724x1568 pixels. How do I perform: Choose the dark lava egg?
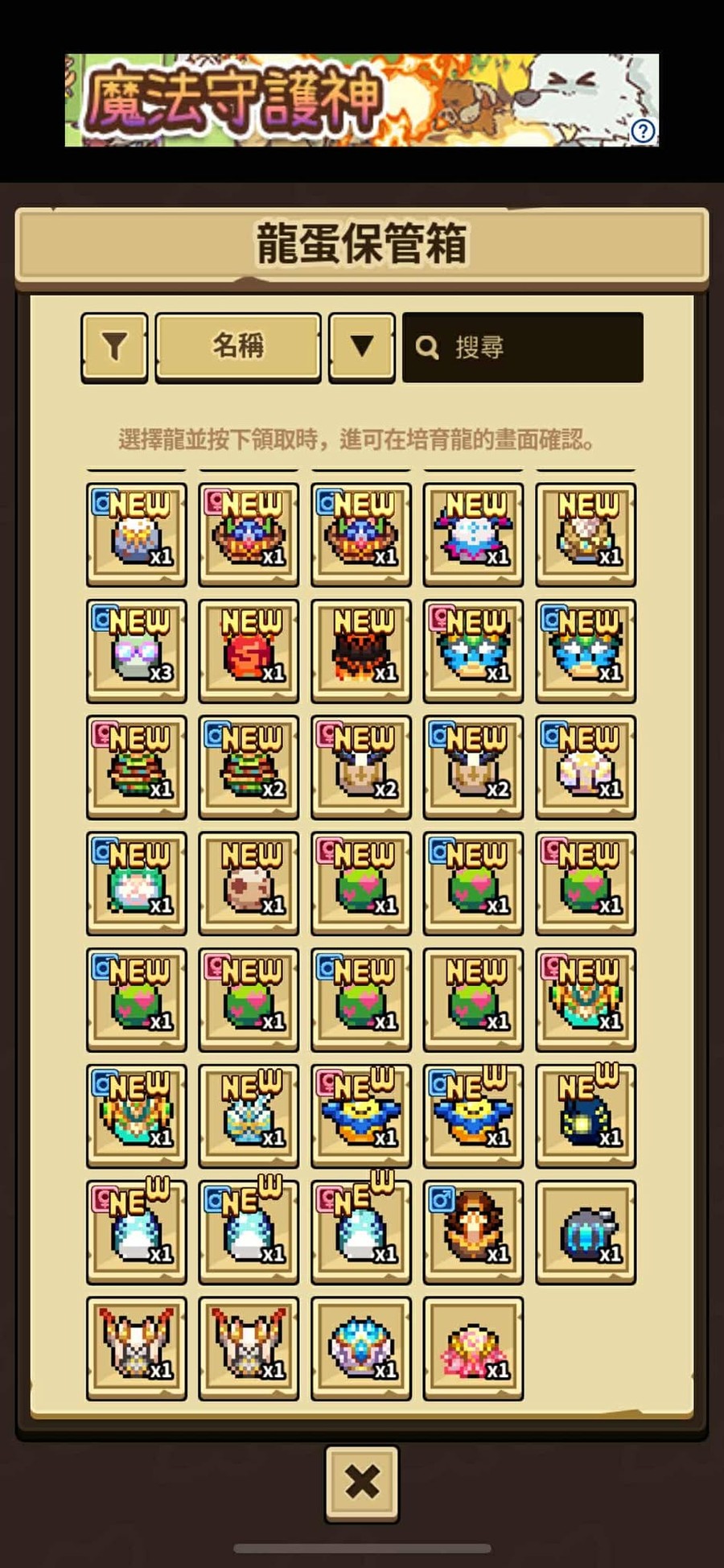click(361, 651)
